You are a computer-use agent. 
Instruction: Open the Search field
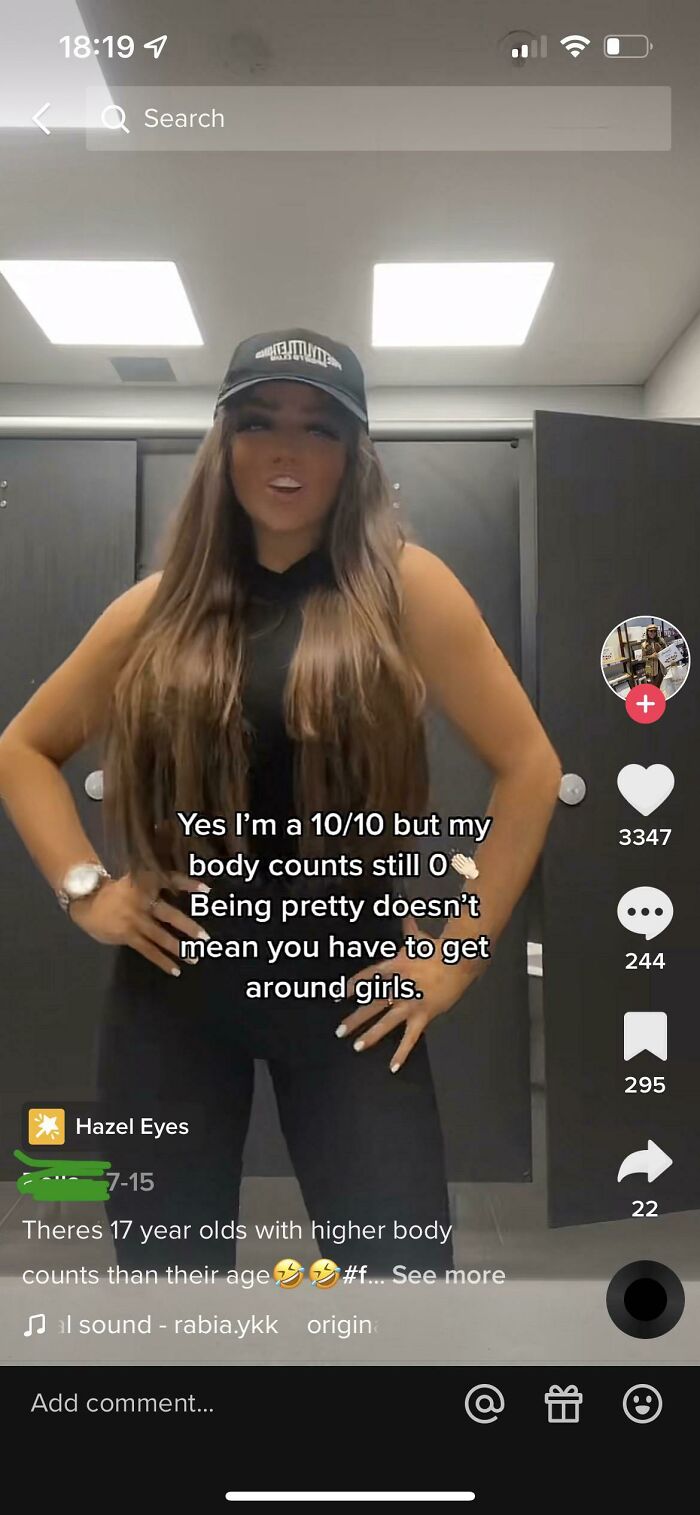[378, 119]
